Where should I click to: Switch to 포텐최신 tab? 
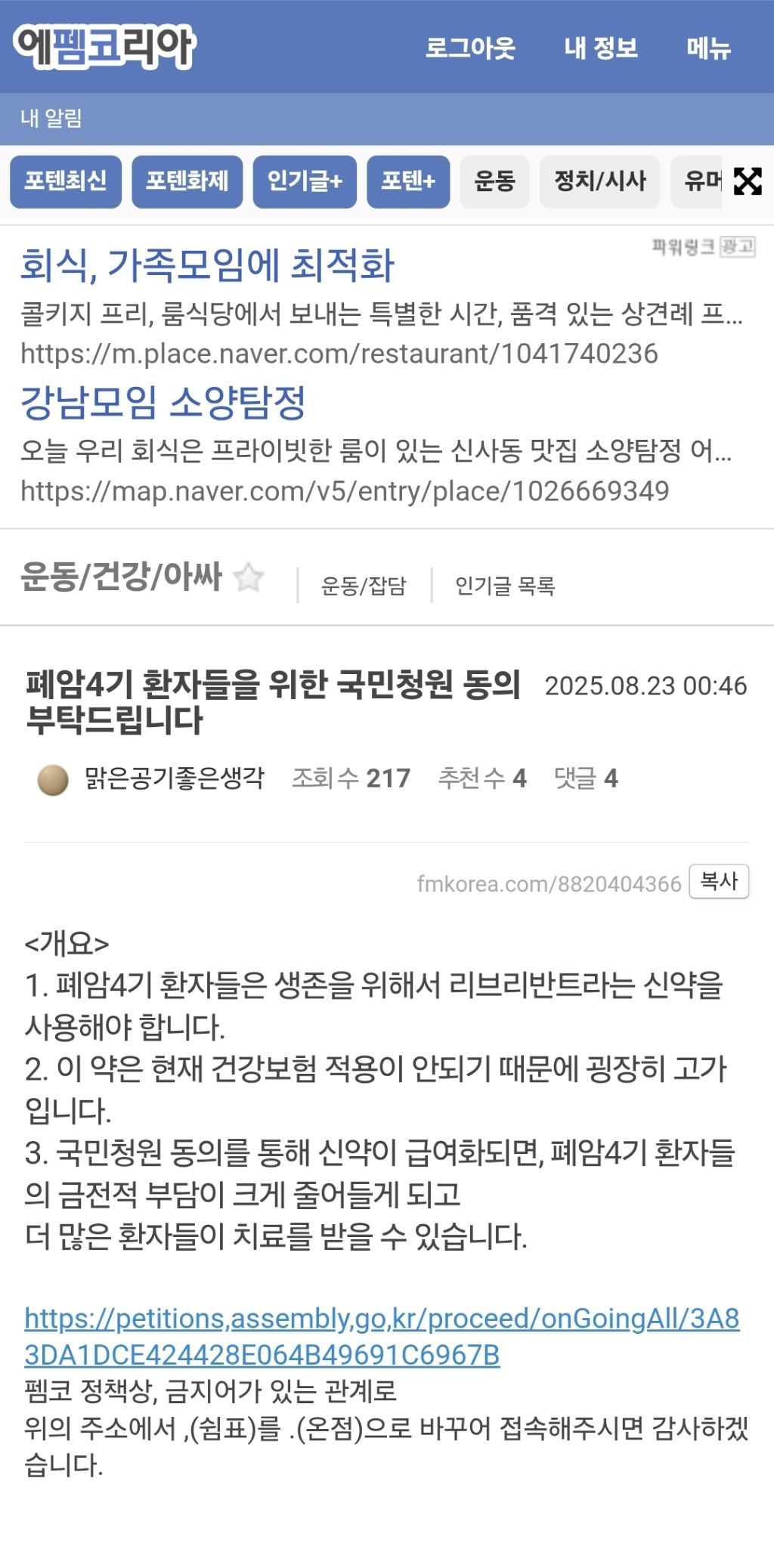[66, 181]
